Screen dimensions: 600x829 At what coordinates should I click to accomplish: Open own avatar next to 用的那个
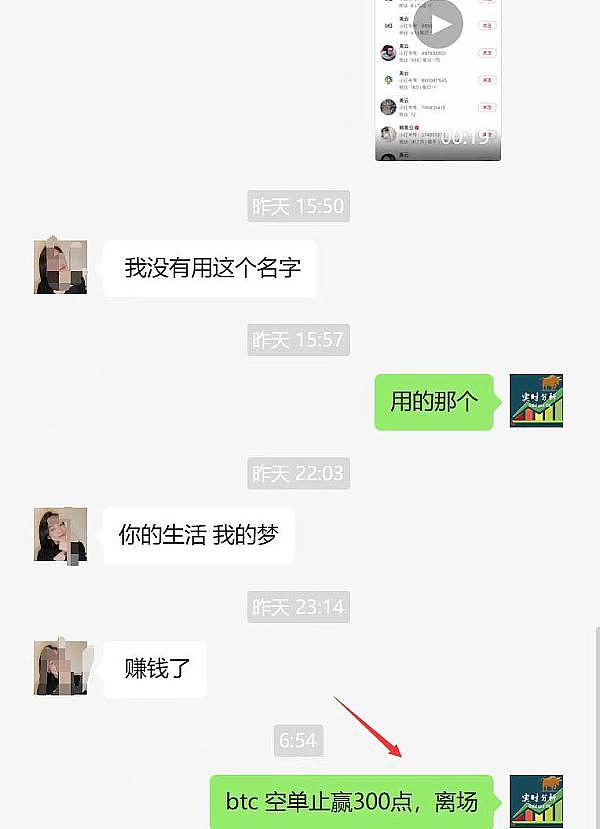[536, 401]
